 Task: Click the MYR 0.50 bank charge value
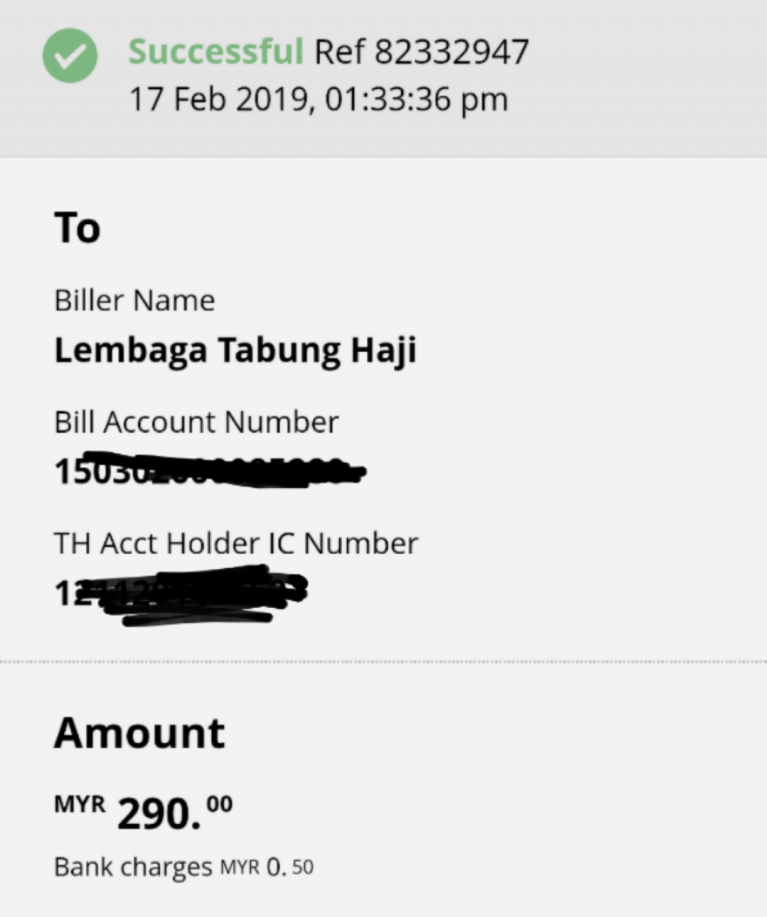(266, 866)
